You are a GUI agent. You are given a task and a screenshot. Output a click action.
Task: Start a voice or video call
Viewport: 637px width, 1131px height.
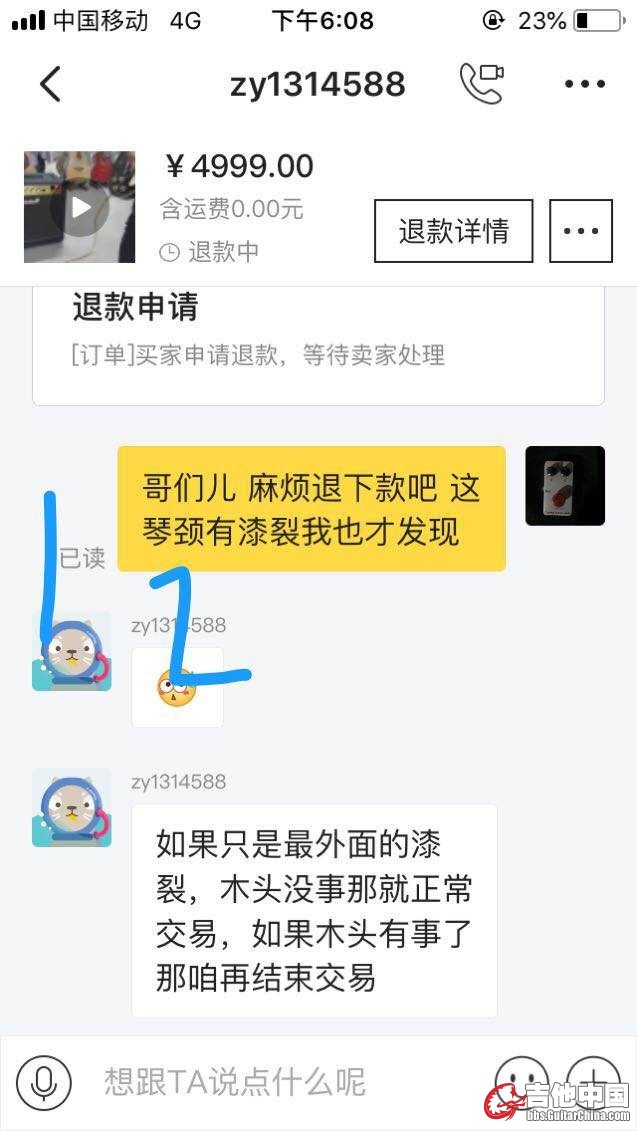[x=481, y=84]
